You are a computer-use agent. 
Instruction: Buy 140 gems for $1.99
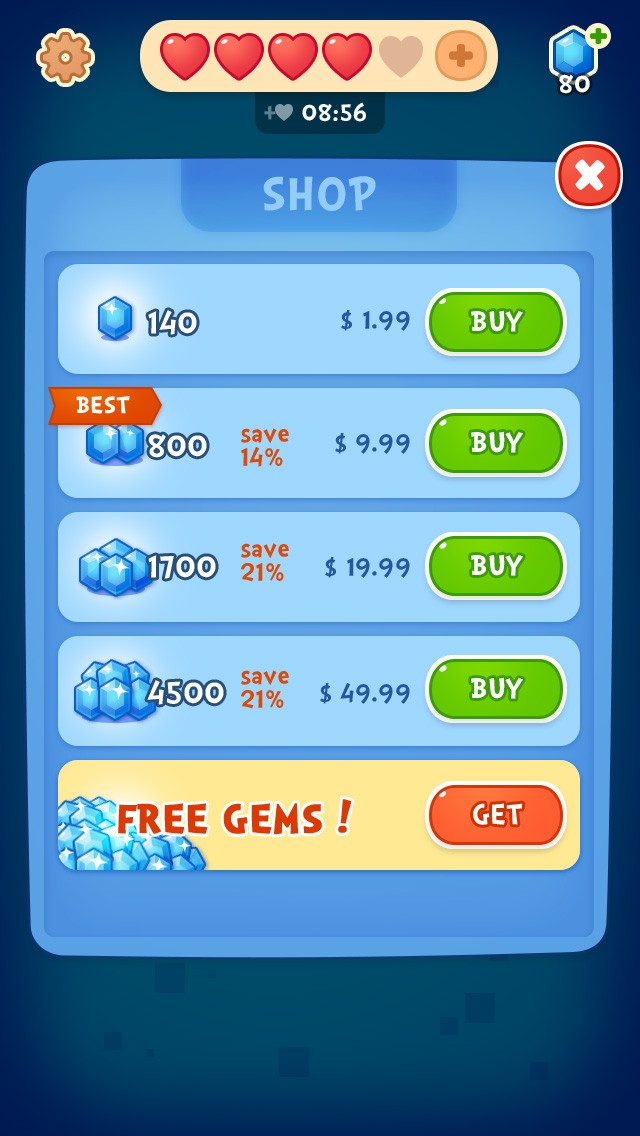(x=496, y=322)
